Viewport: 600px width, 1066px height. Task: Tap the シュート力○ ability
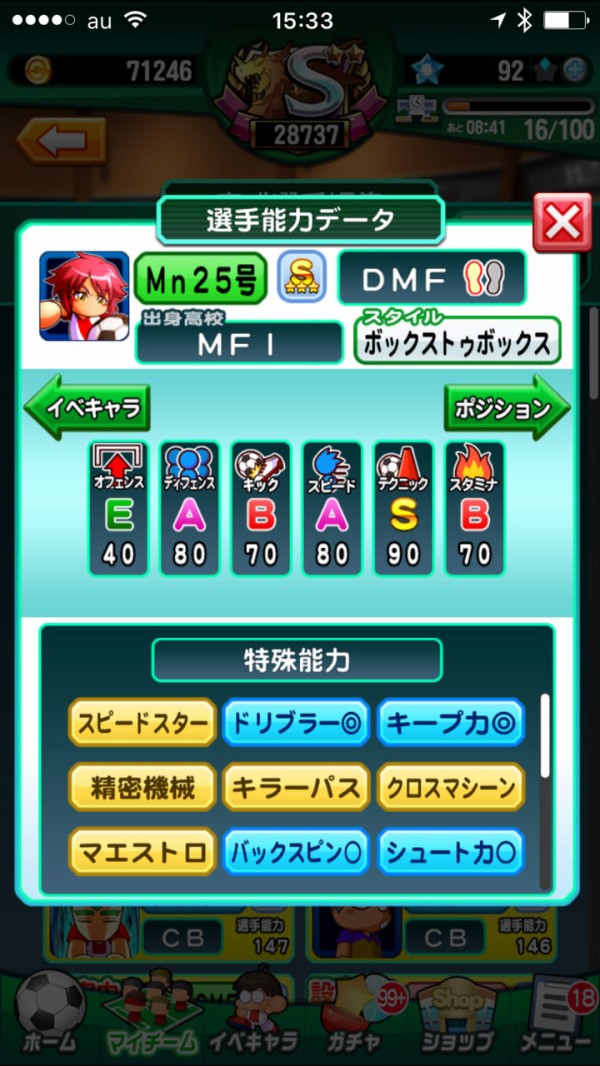click(x=451, y=852)
